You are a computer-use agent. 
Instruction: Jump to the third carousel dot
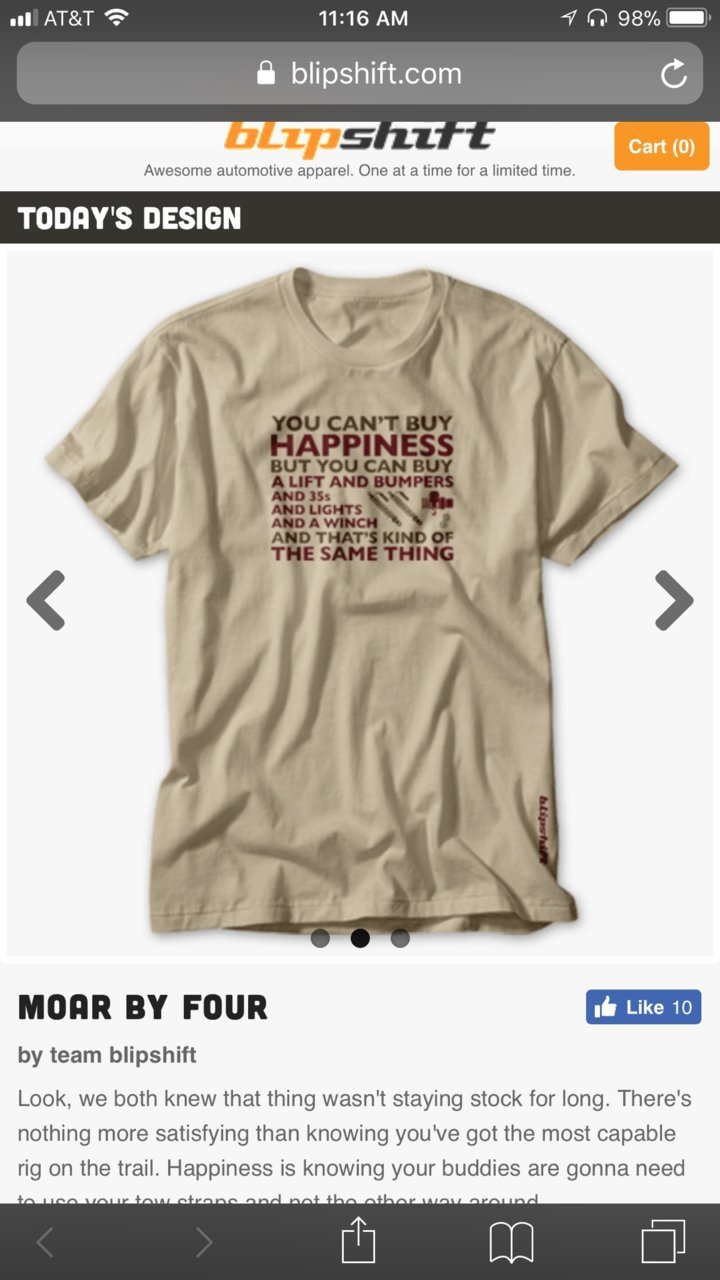[400, 938]
